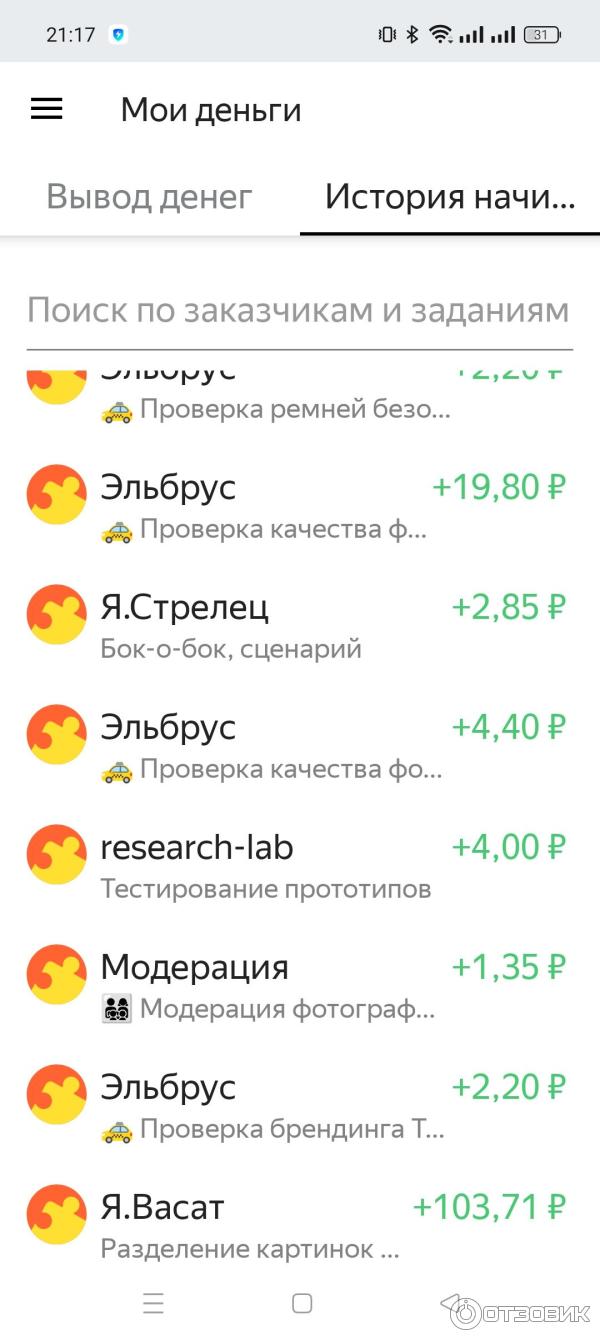The image size is (600, 1340).
Task: Show recent apps from navigation bar
Action: coord(153,1303)
